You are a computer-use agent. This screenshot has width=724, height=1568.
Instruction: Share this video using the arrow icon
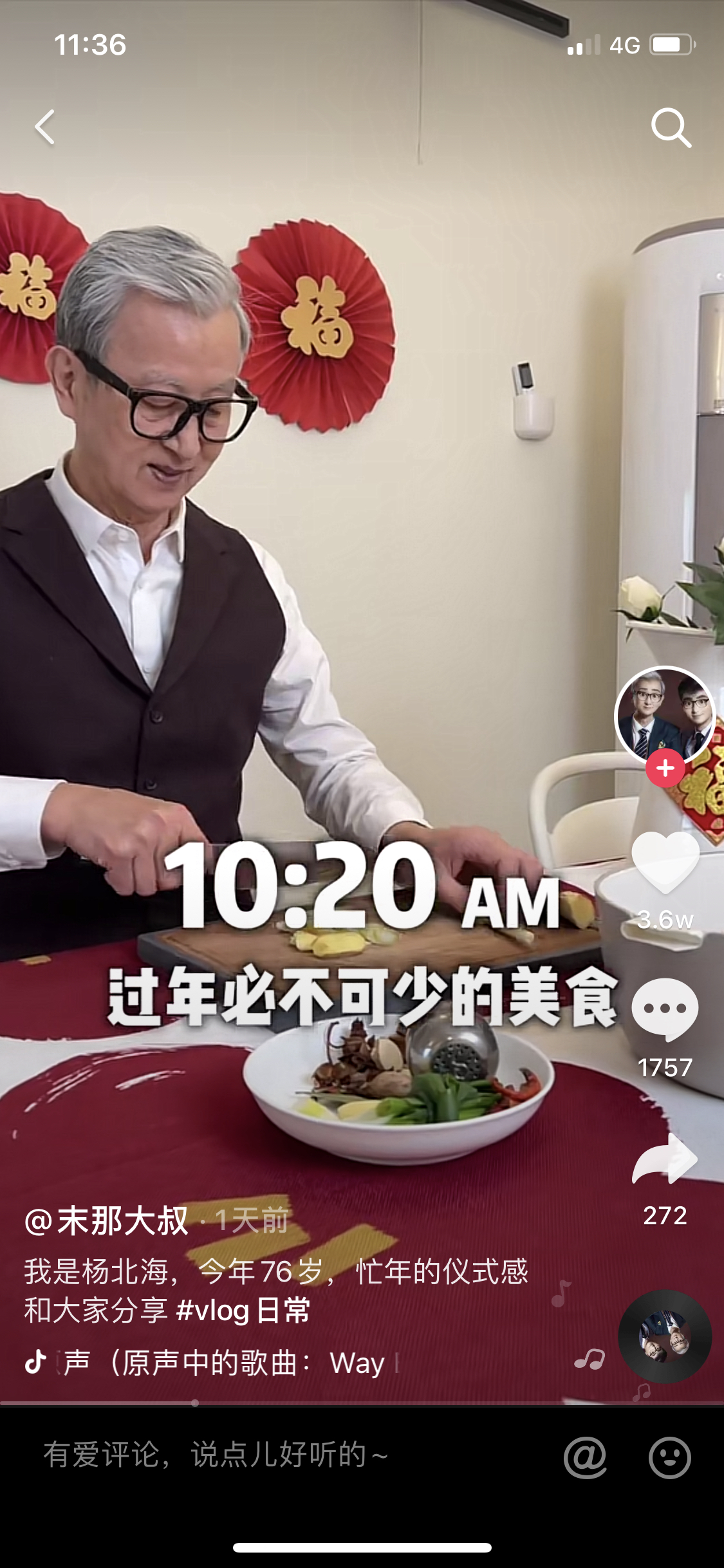click(665, 1159)
